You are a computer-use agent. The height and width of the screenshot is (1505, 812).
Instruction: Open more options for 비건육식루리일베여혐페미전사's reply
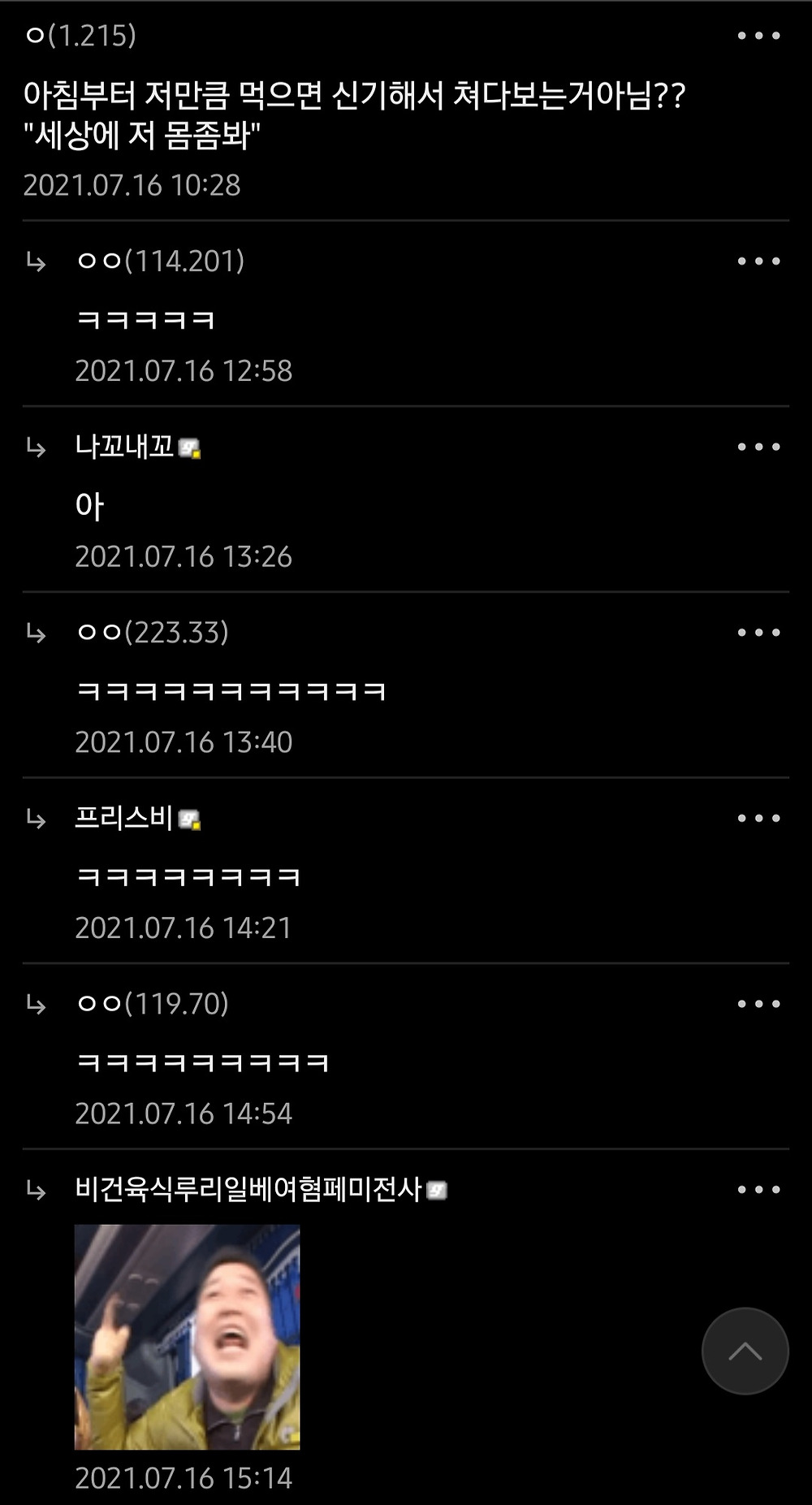click(x=758, y=1190)
